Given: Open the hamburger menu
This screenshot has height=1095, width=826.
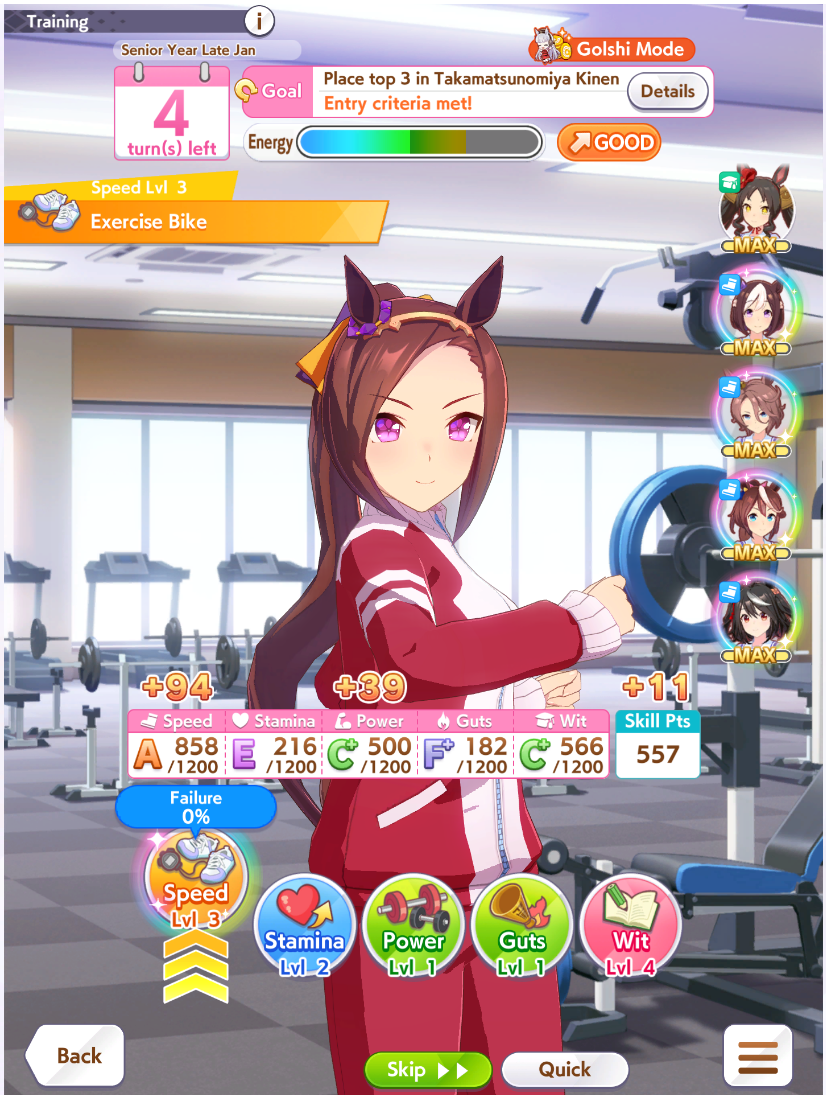Looking at the screenshot, I should pos(757,1056).
